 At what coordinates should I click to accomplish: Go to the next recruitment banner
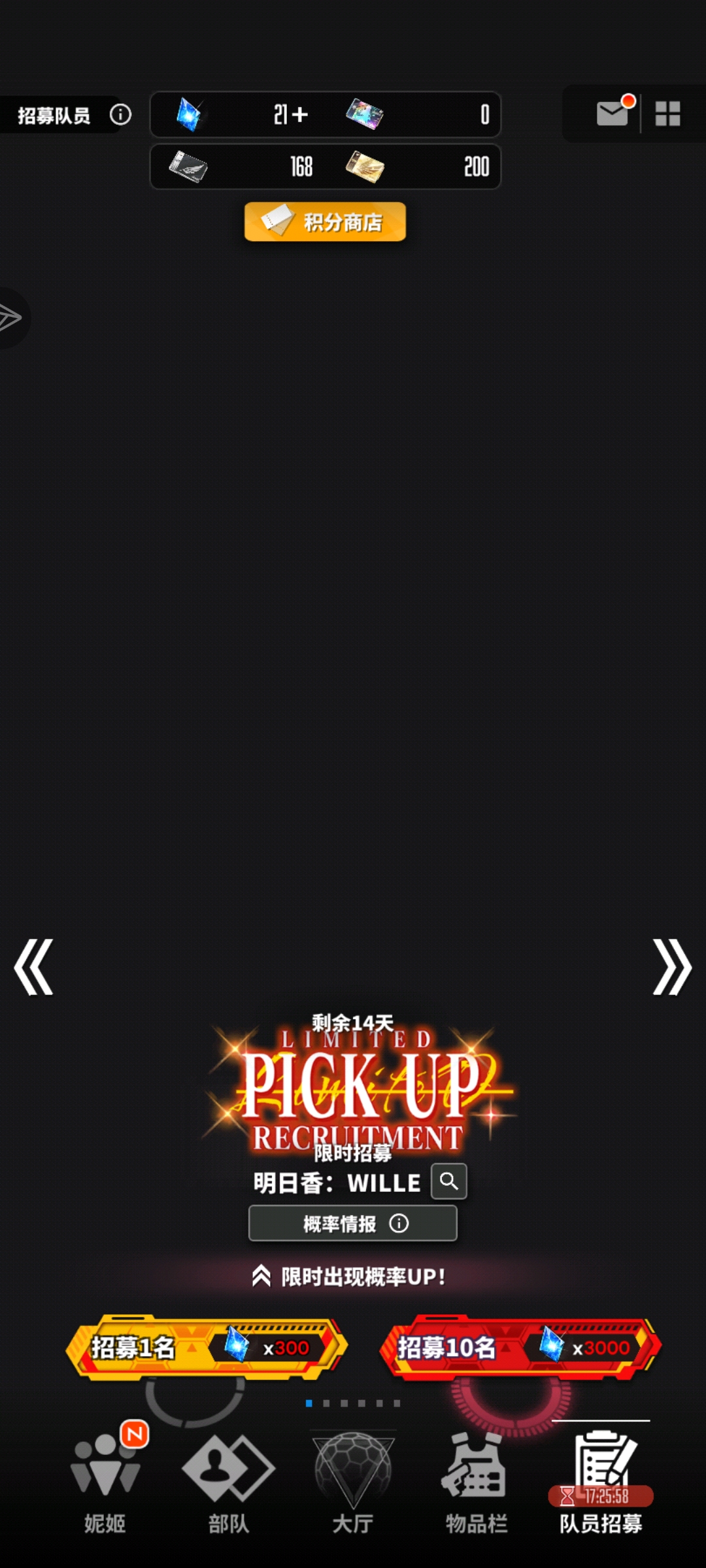(x=671, y=968)
